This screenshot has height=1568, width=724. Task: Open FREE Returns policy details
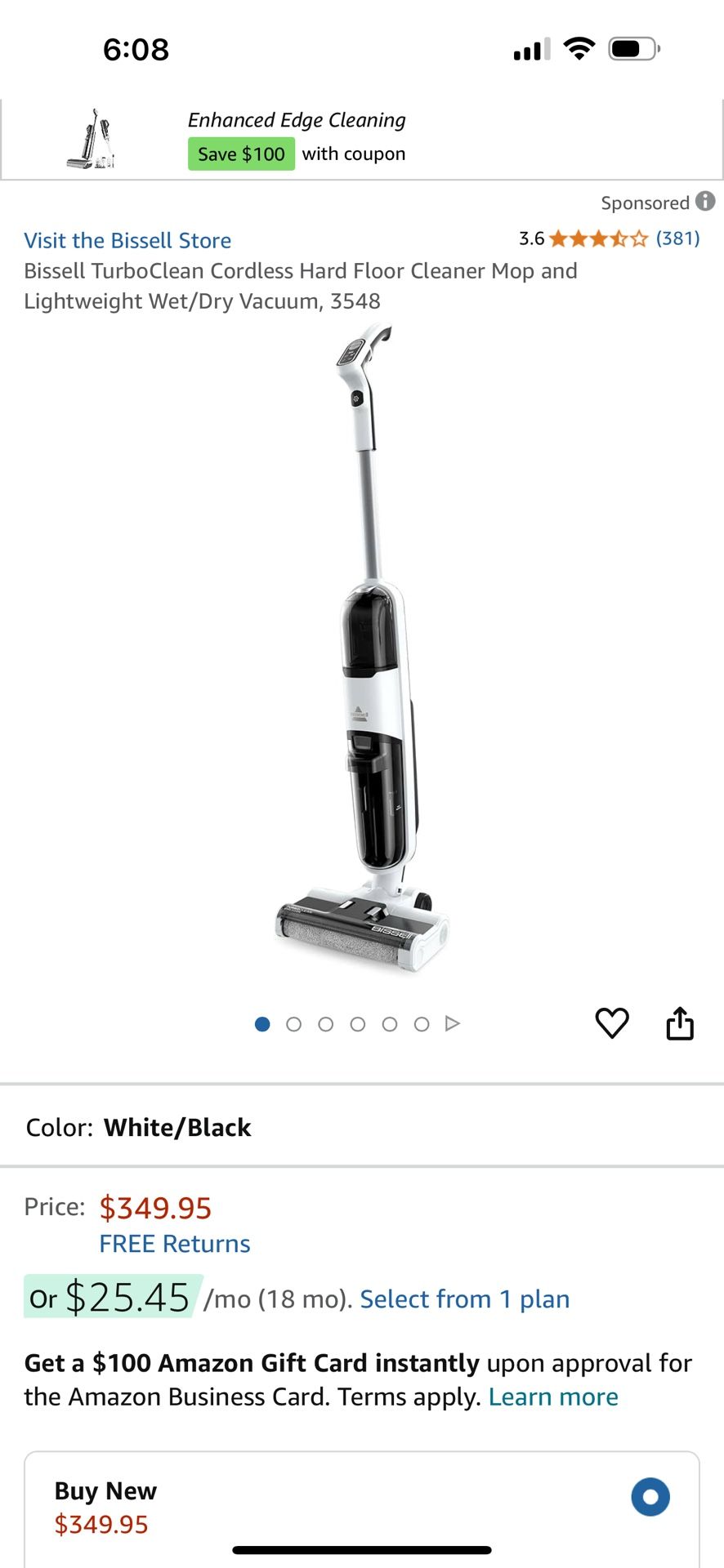pyautogui.click(x=174, y=1243)
